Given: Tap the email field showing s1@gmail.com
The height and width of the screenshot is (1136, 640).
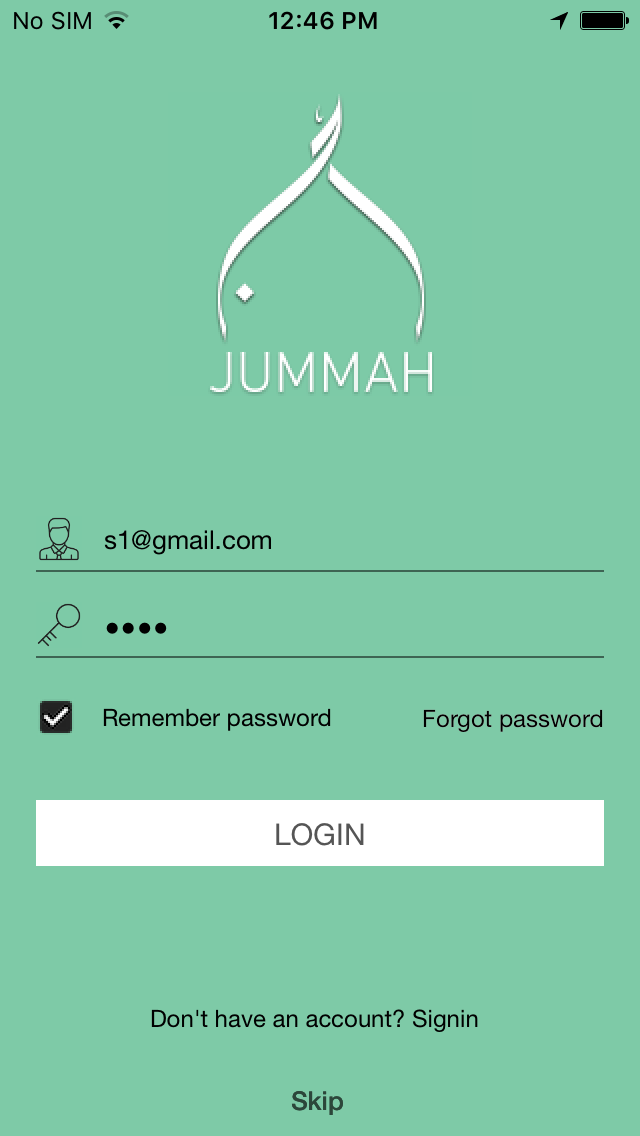Looking at the screenshot, I should [x=340, y=541].
